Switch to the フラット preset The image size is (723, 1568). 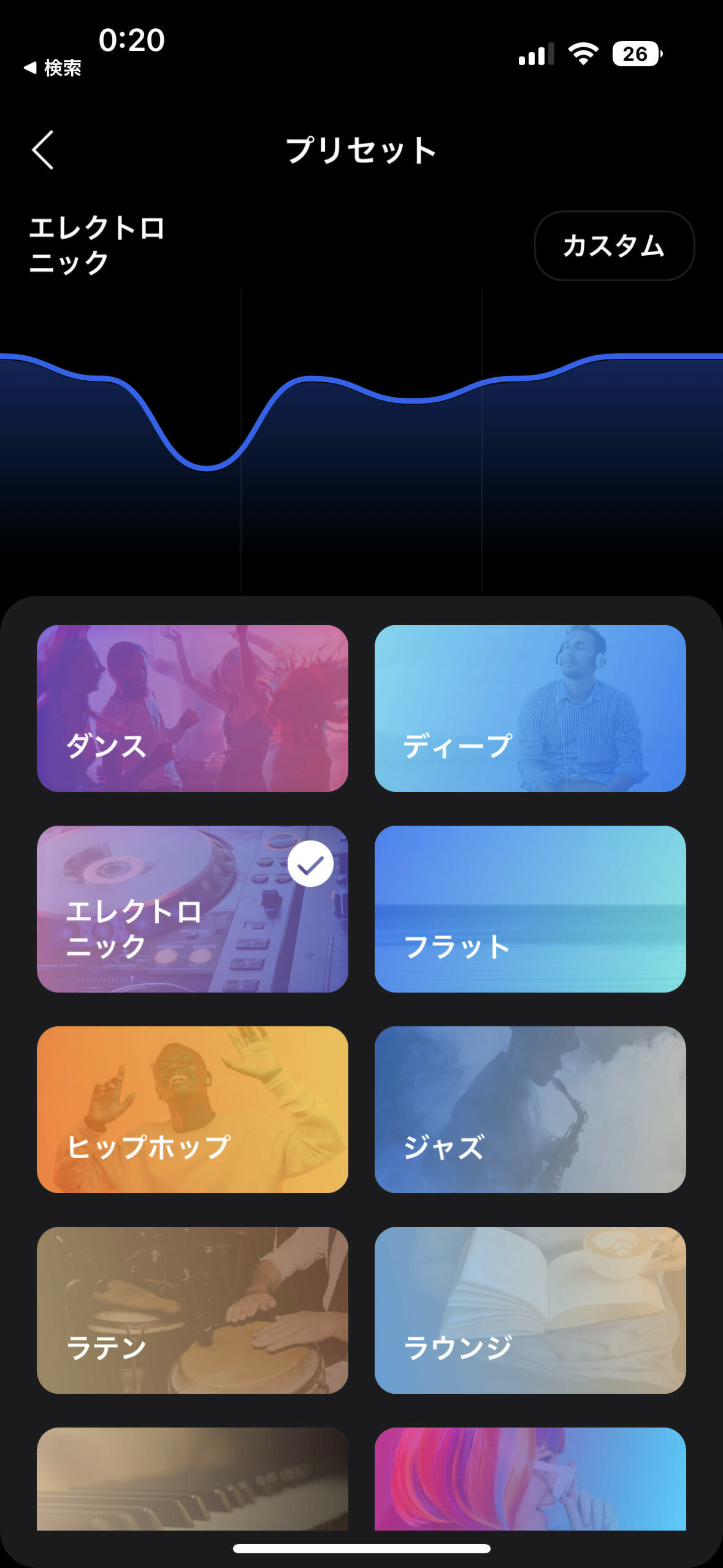pyautogui.click(x=530, y=909)
